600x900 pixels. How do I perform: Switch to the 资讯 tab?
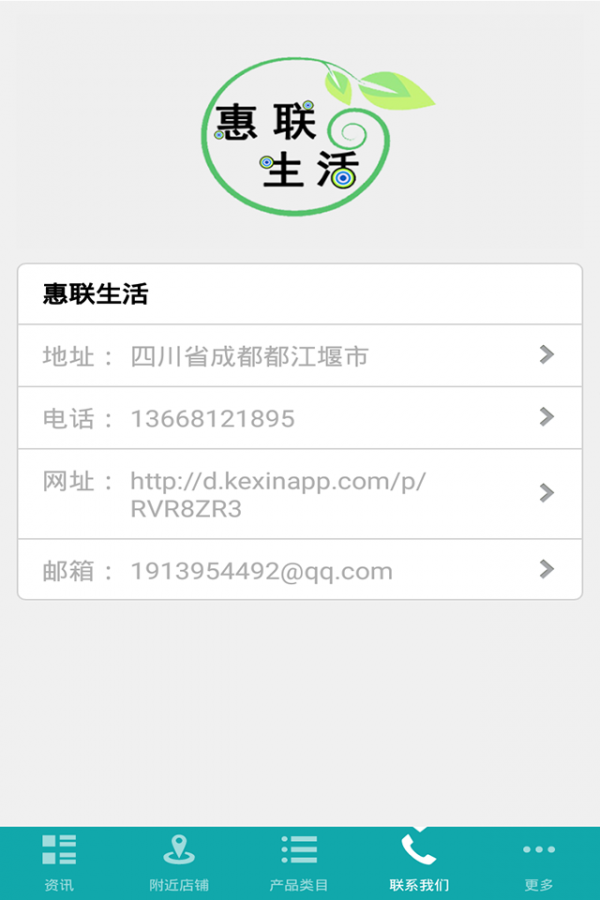[x=59, y=863]
